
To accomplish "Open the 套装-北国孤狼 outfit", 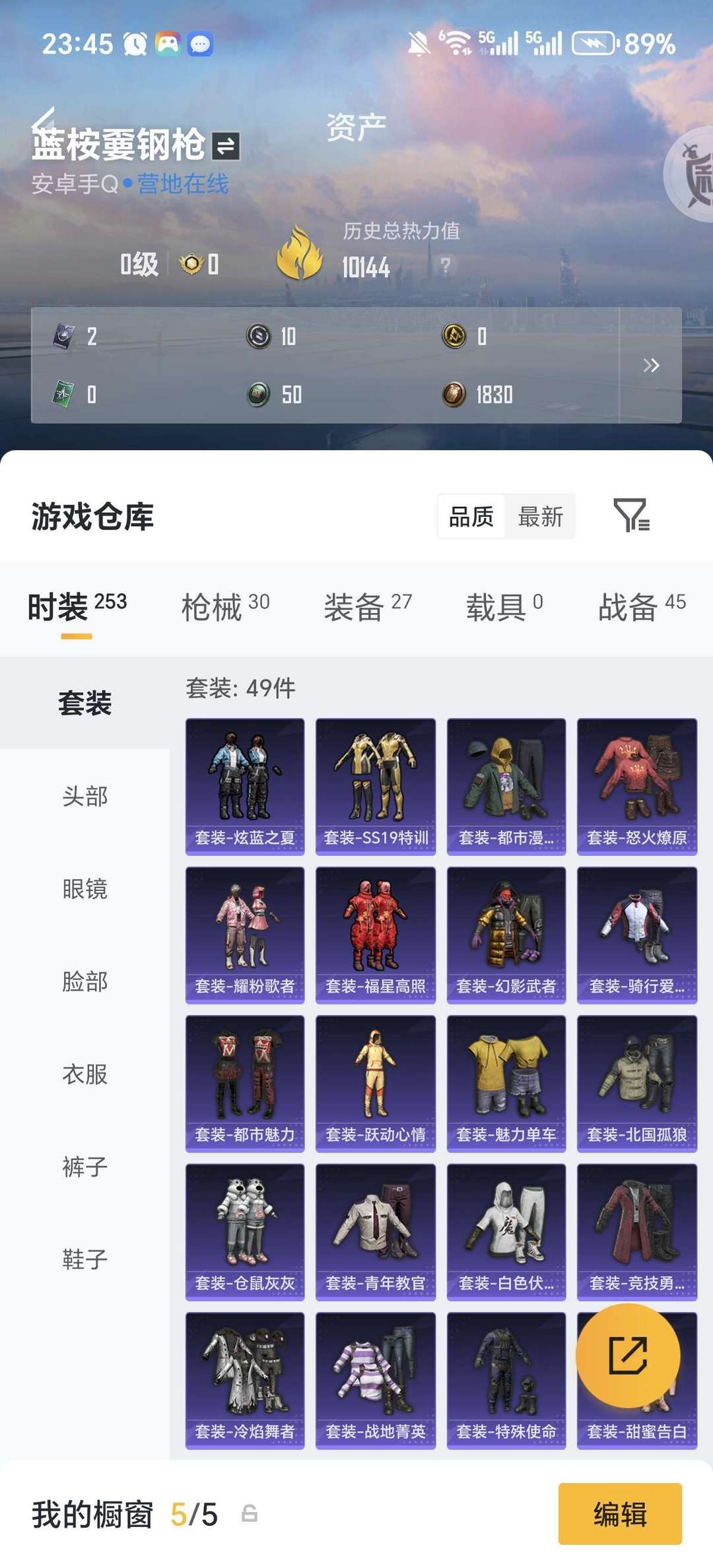I will (x=637, y=1084).
